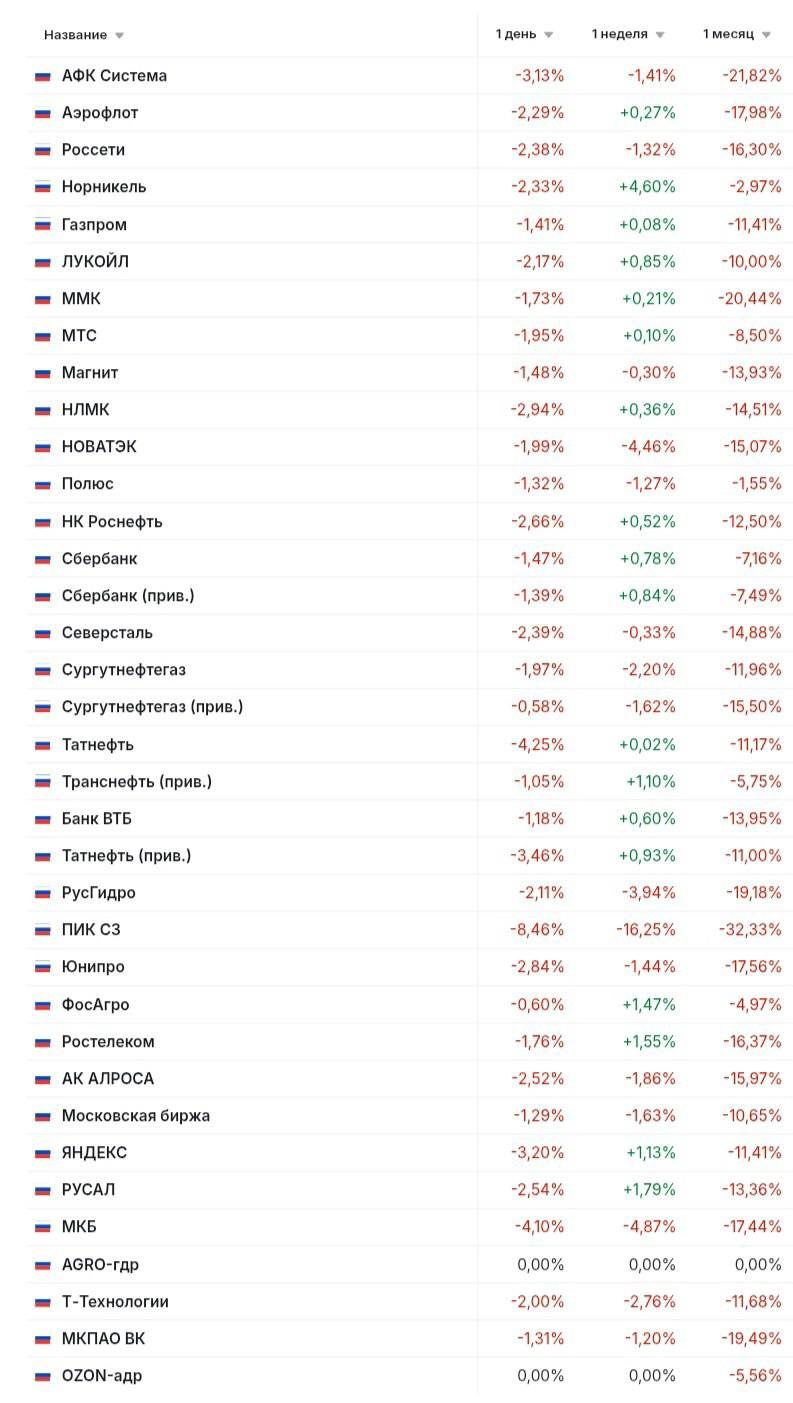The width and height of the screenshot is (793, 1403).
Task: Sort the table by Название column
Action: (84, 35)
